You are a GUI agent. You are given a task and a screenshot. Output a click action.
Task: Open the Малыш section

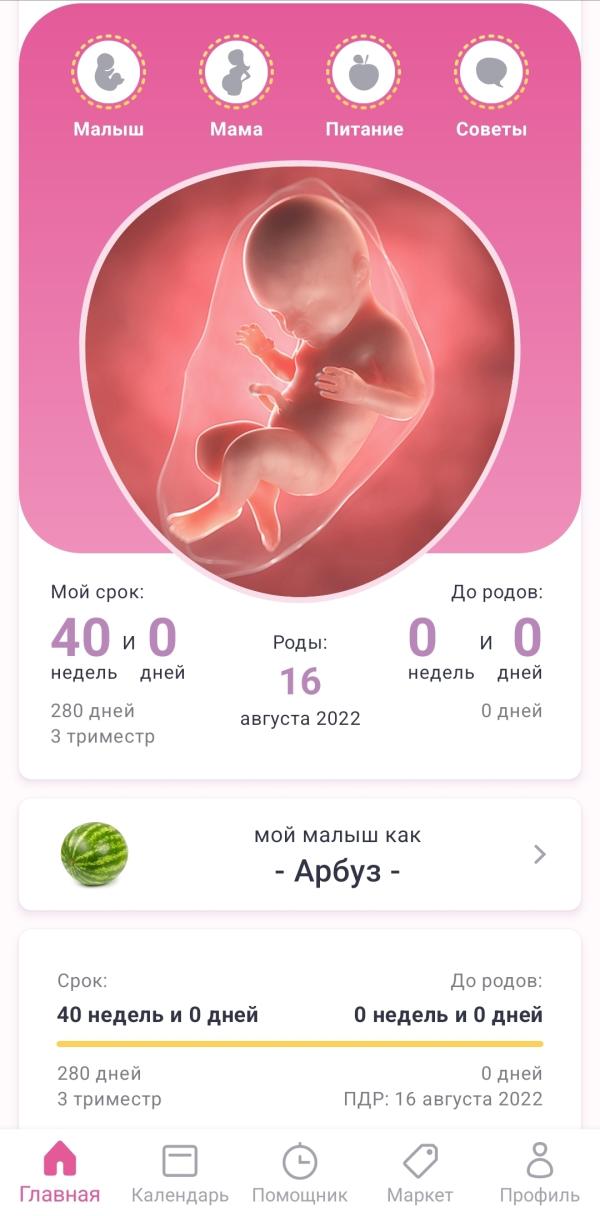click(108, 88)
